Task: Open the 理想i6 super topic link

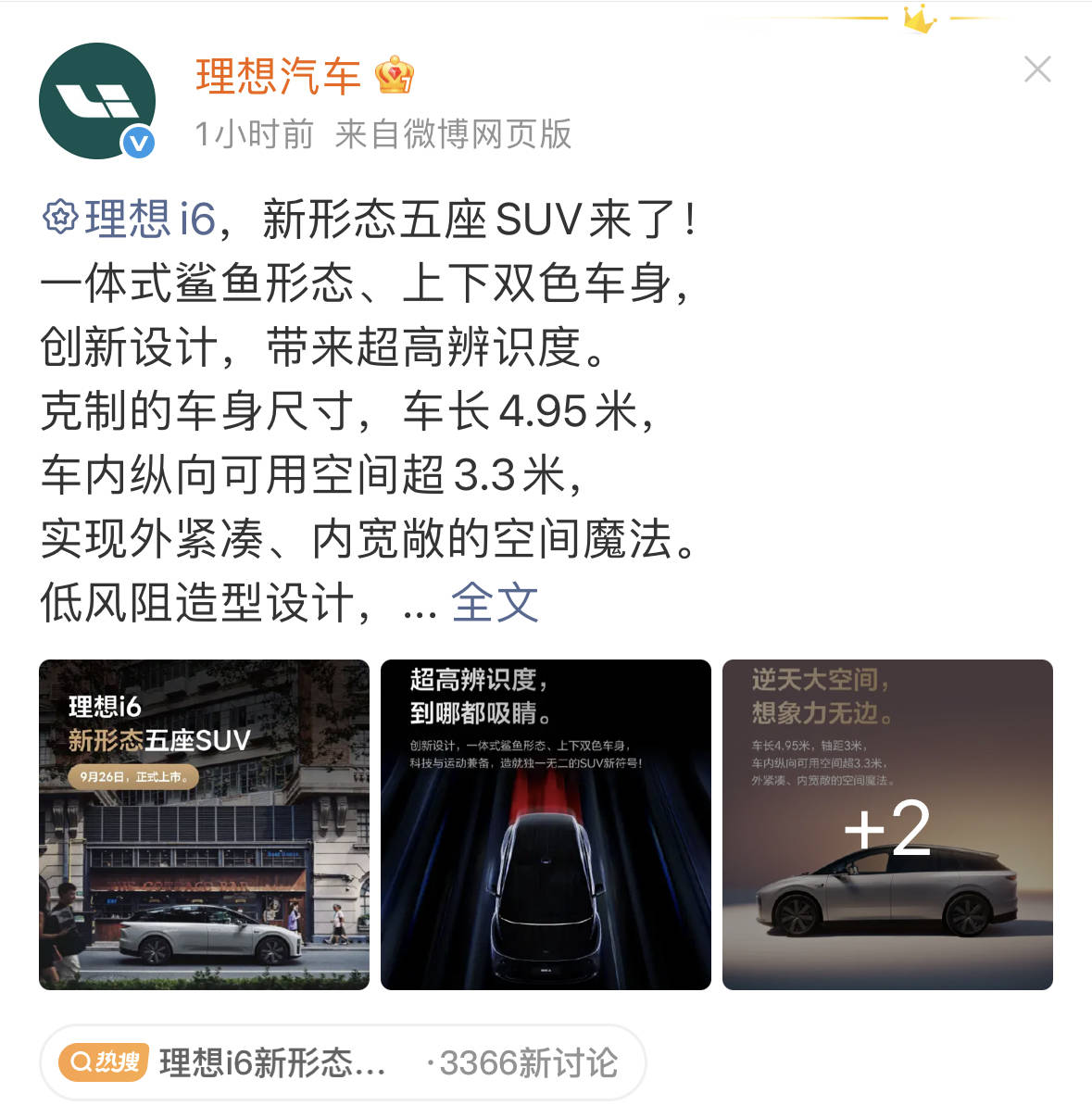Action: 131,220
